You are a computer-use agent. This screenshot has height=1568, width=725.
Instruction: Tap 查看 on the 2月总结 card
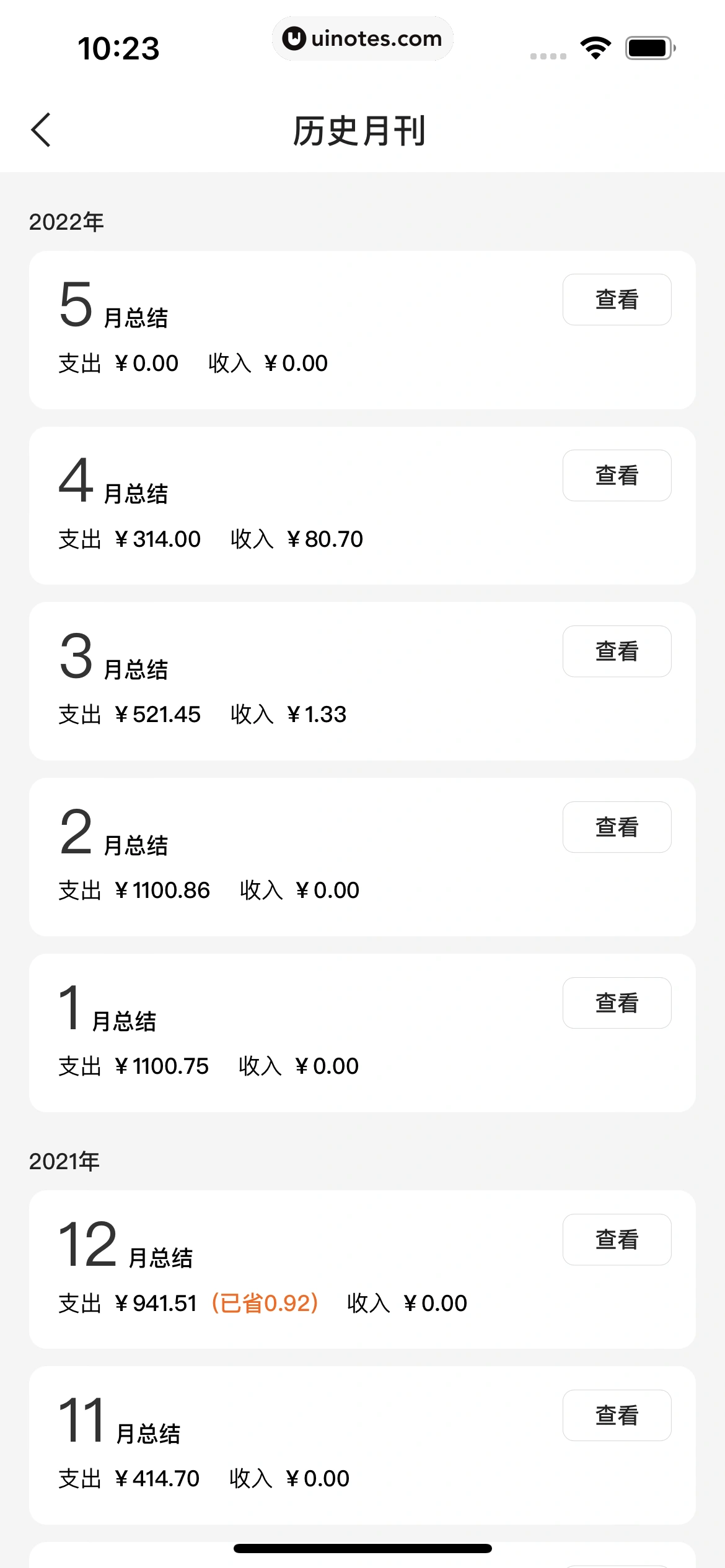[617, 827]
